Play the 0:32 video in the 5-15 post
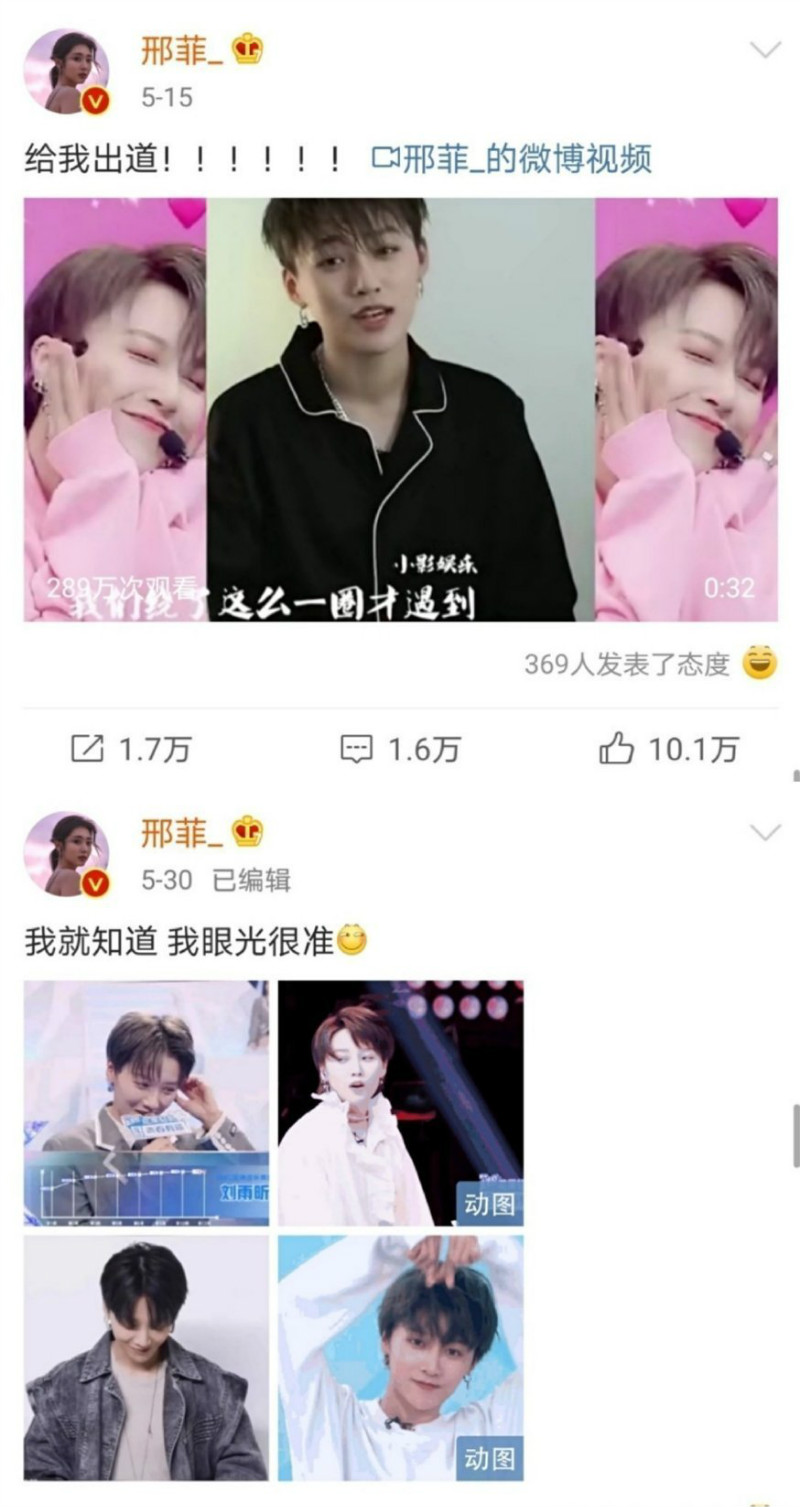 400,409
